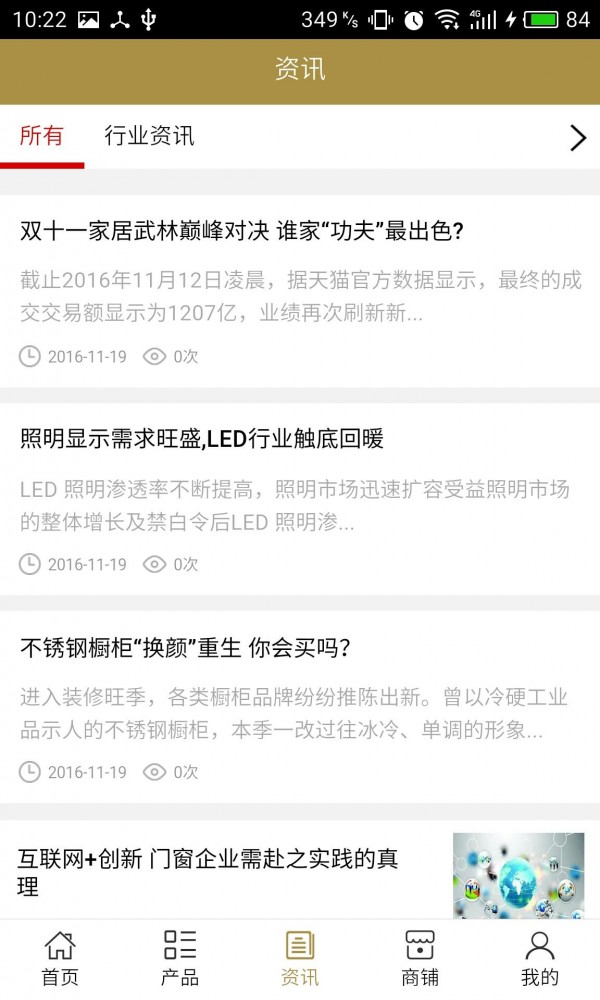The image size is (600, 1000).
Task: Go to the 首页 home tab
Action: point(60,958)
